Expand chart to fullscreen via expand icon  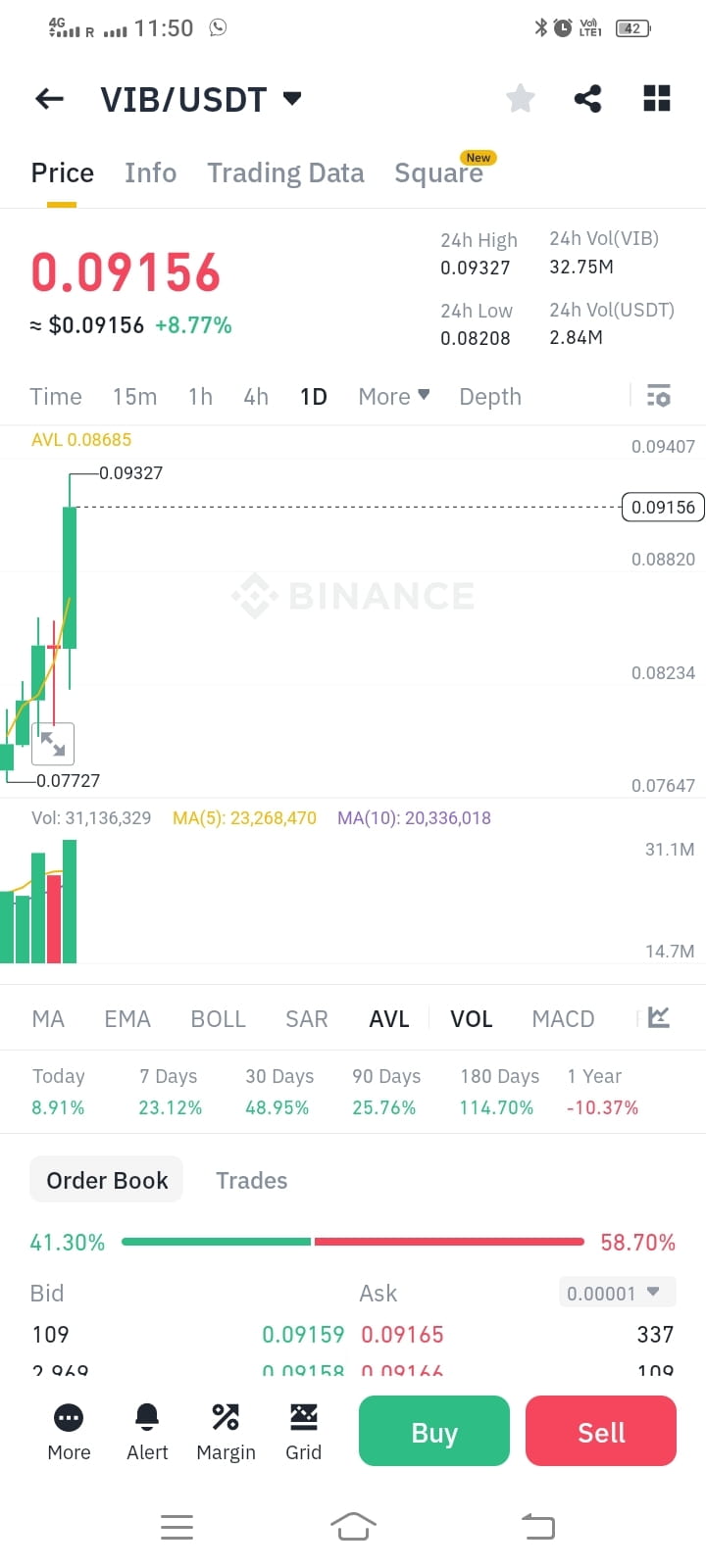pyautogui.click(x=53, y=743)
